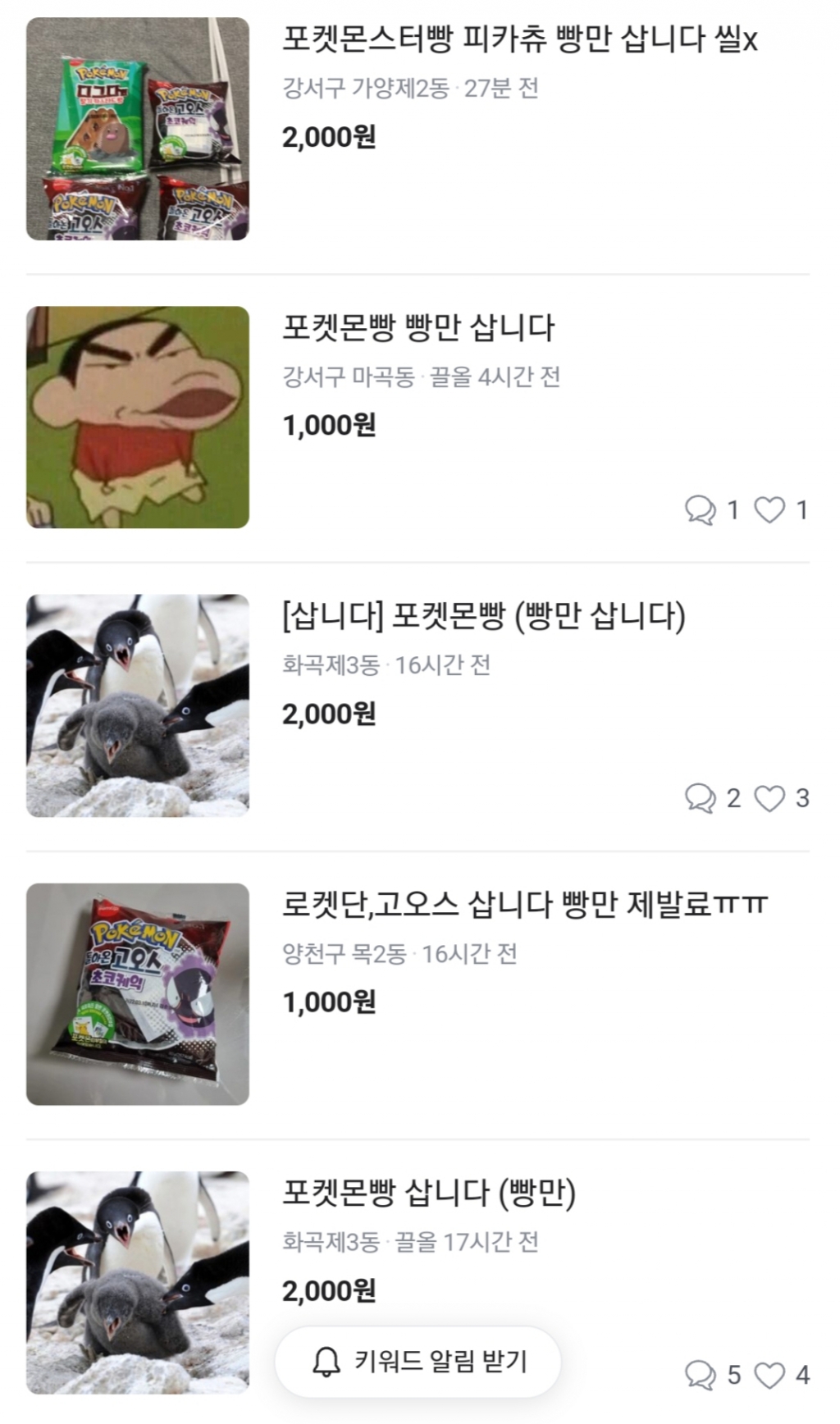Open the listing "포켓몬스터빵 피카츄 빵만 삽니다 씰x"
Screen dimensions: 840x1424
click(518, 39)
